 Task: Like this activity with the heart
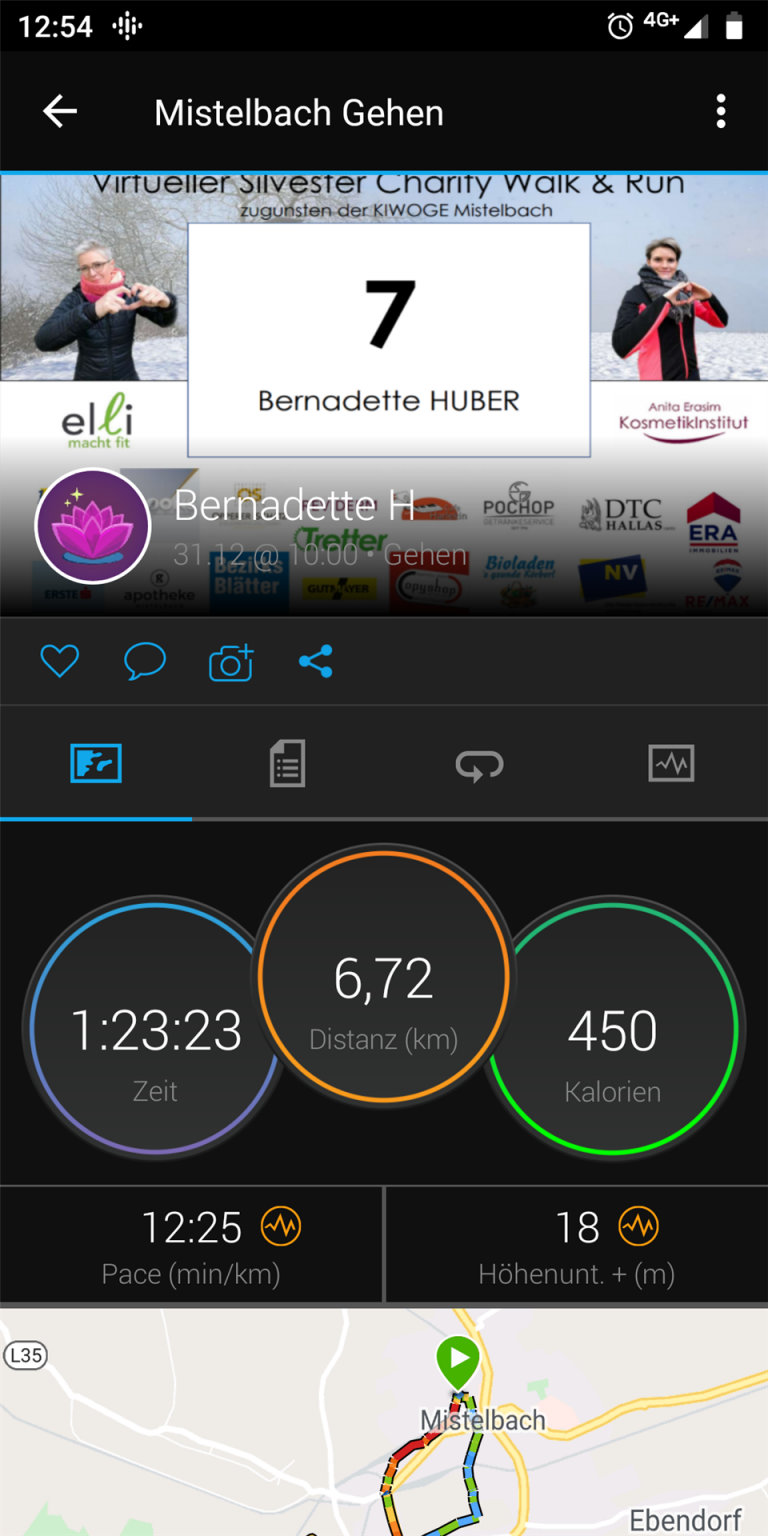point(60,662)
